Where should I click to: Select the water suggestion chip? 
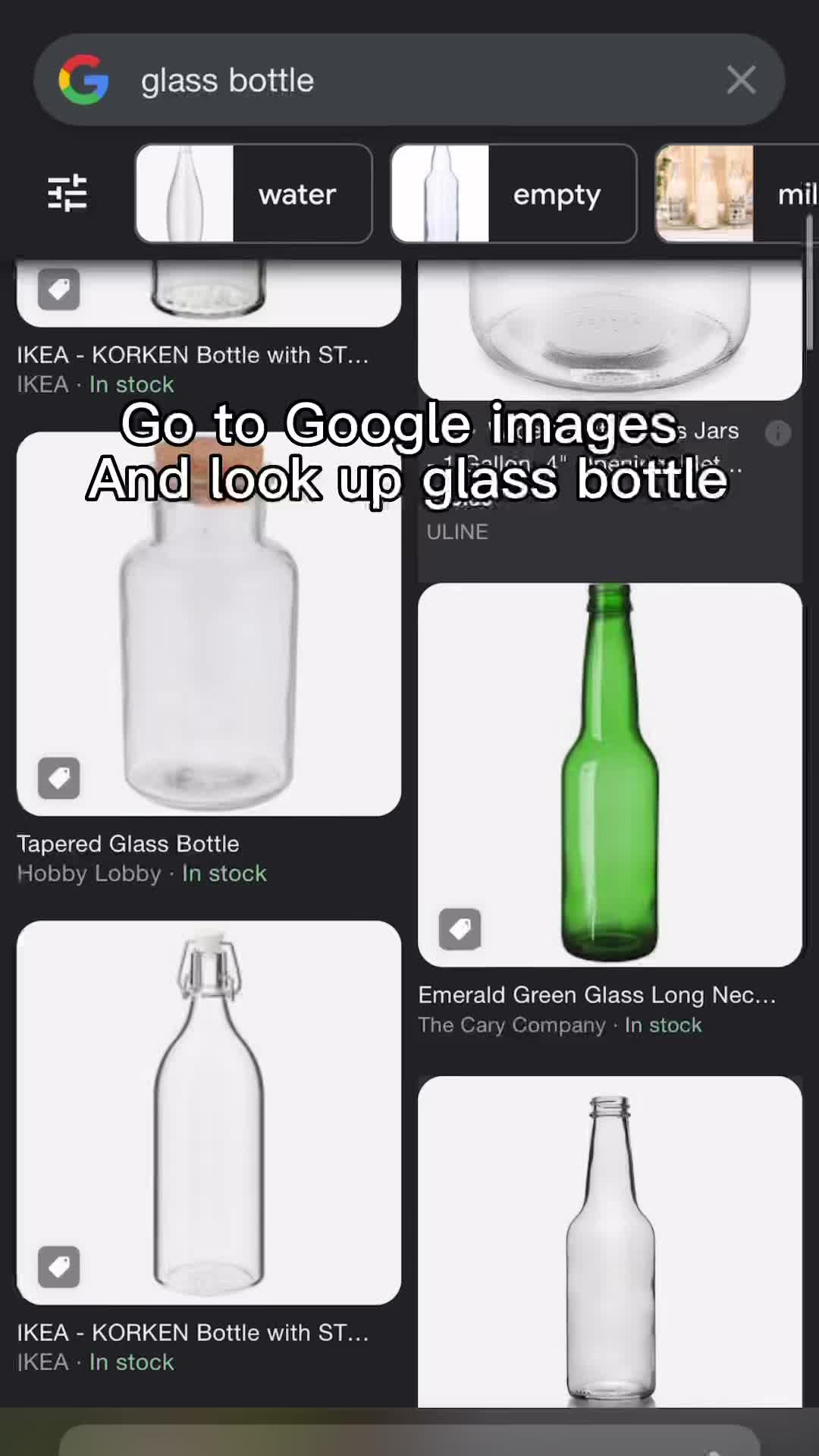point(254,194)
